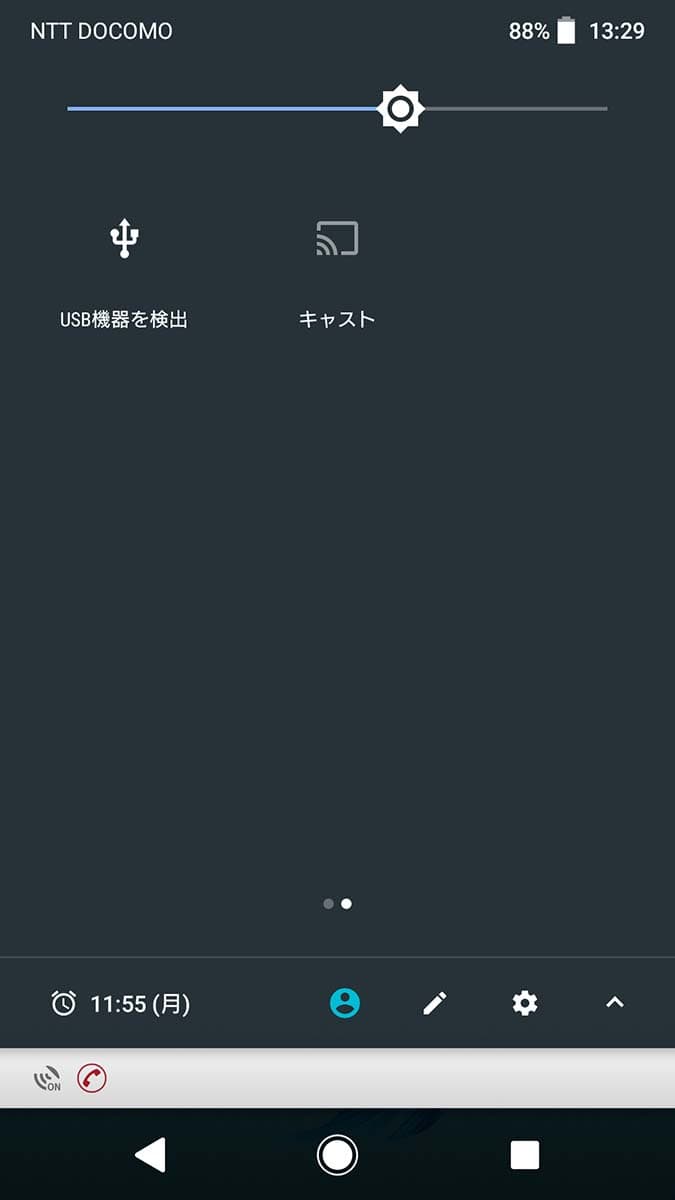Screen dimensions: 675x1200
Task: Collapse the quick settings panel
Action: point(615,1003)
